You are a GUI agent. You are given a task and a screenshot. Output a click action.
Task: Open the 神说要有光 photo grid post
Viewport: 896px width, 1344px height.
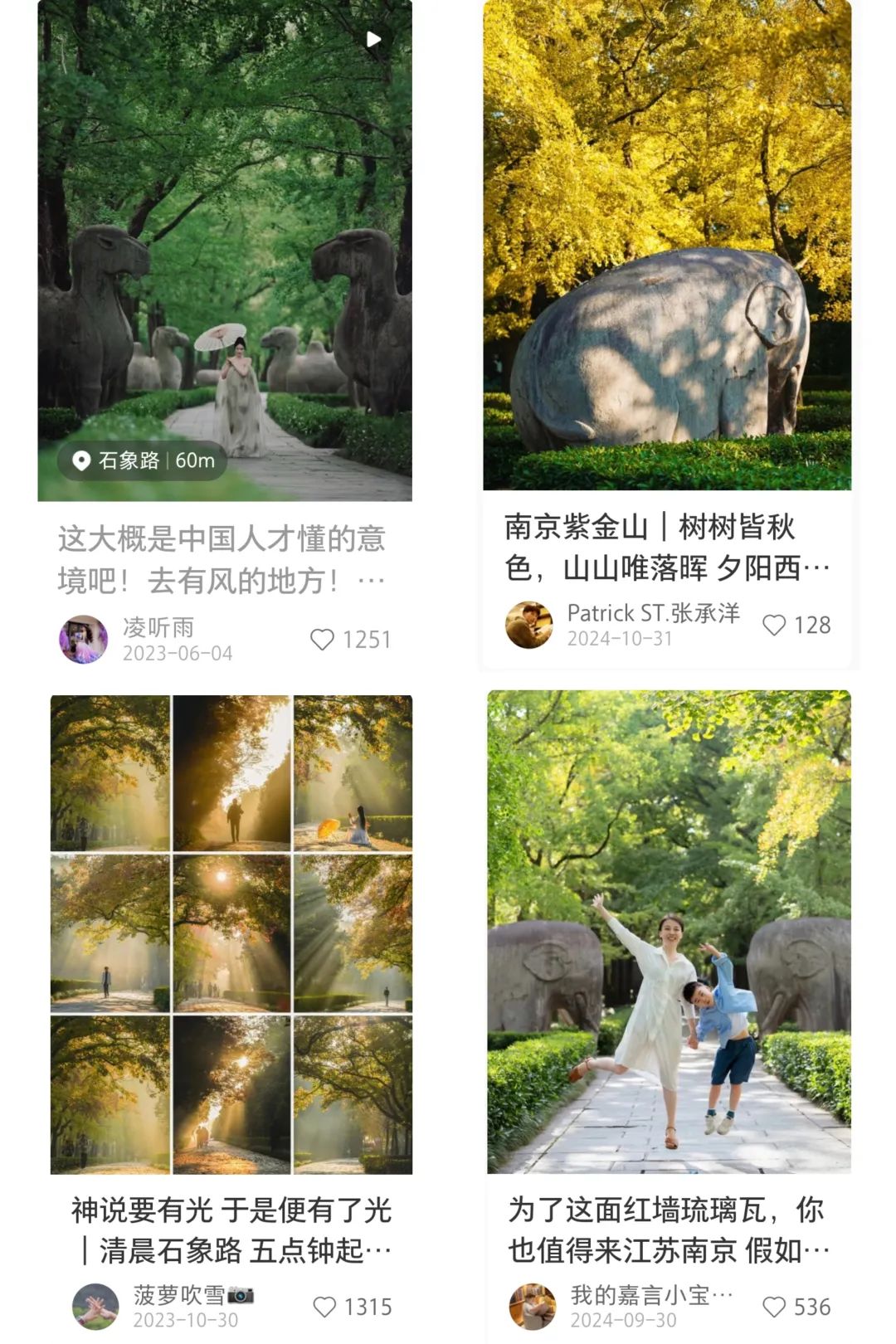[231, 934]
